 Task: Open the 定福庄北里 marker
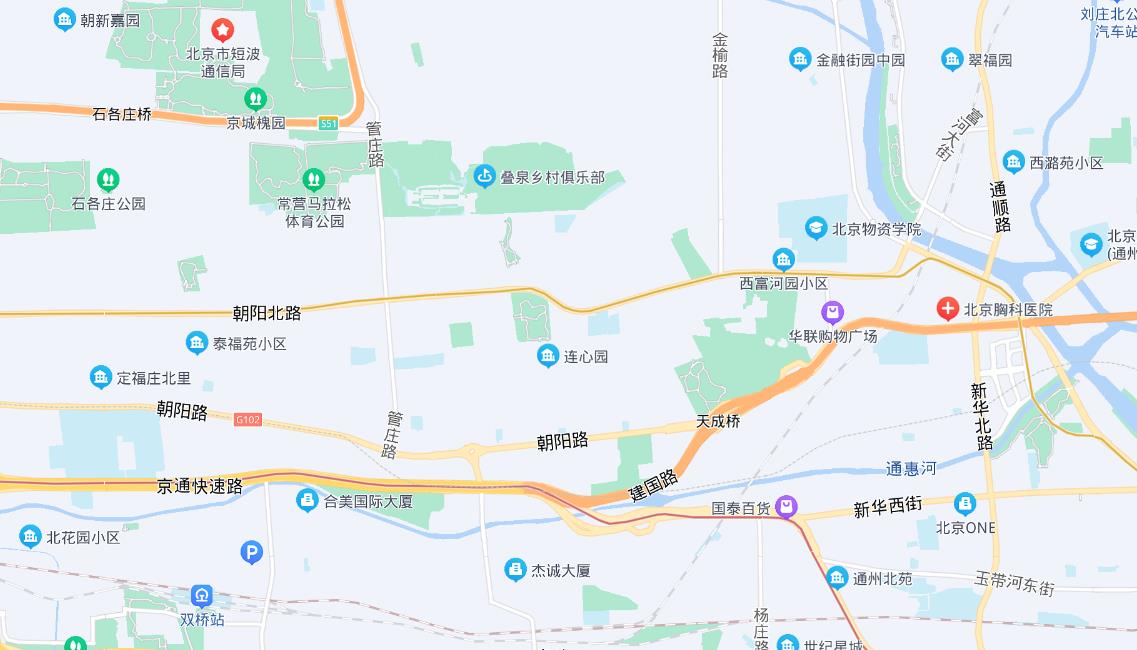[101, 378]
